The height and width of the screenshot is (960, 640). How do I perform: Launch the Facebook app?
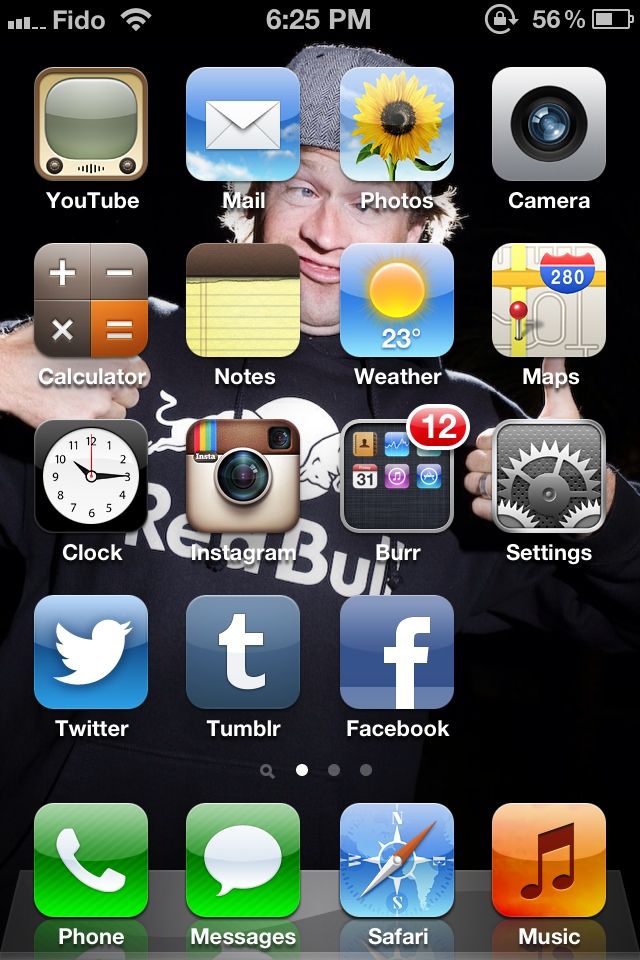(x=396, y=652)
